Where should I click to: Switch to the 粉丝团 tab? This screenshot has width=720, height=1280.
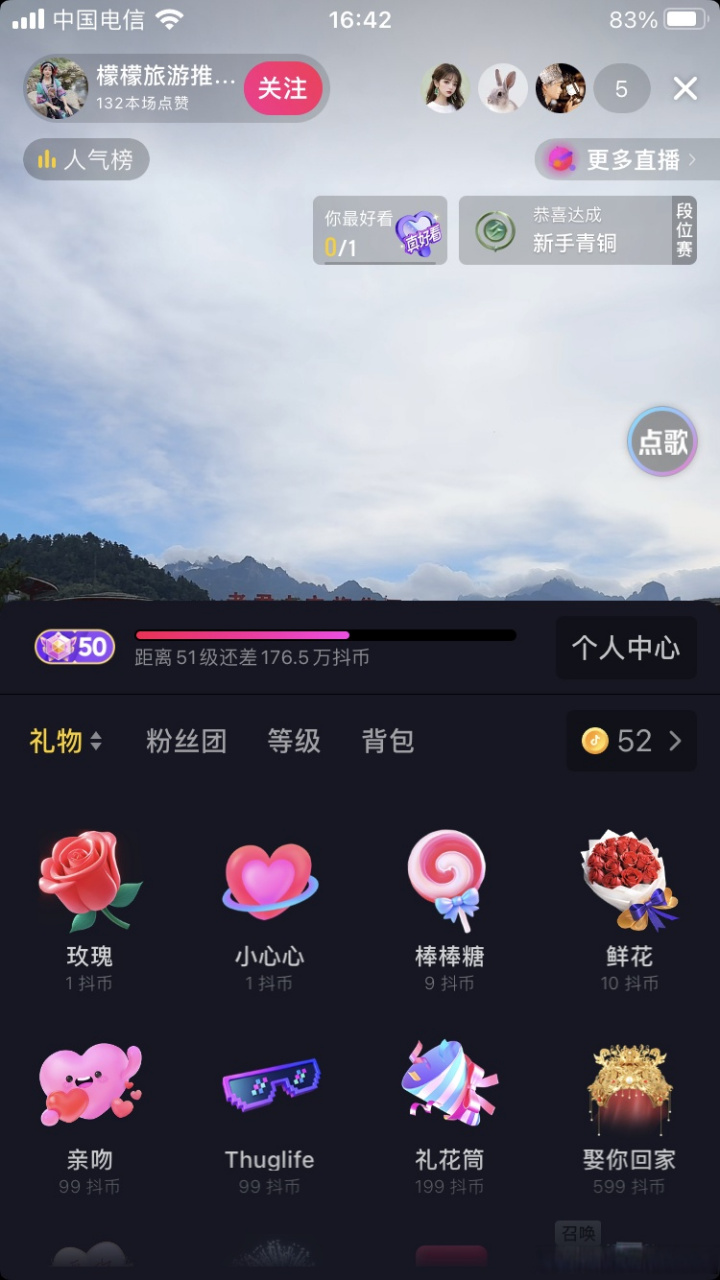coord(186,741)
